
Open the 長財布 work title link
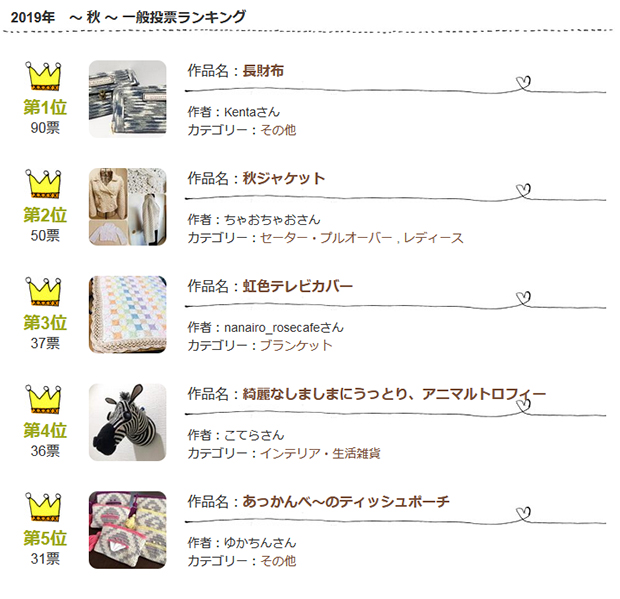click(x=263, y=71)
